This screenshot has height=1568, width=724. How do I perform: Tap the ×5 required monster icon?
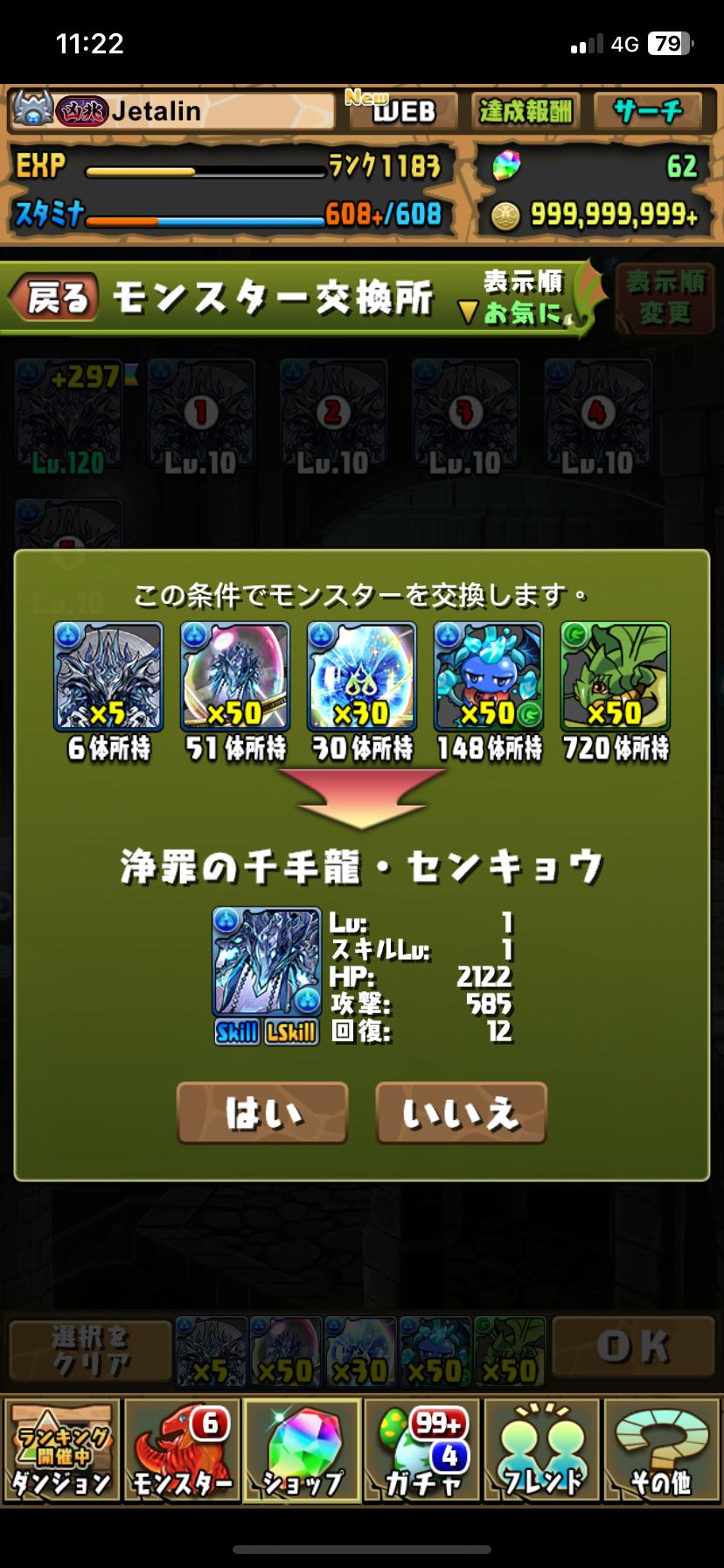tap(108, 676)
